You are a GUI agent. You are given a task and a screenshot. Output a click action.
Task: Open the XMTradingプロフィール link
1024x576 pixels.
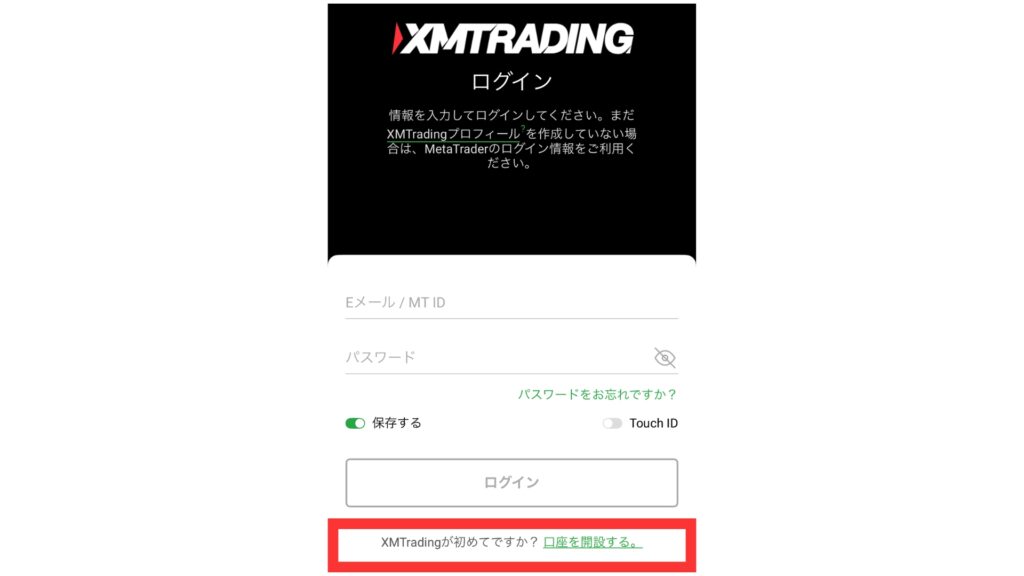[x=452, y=133]
